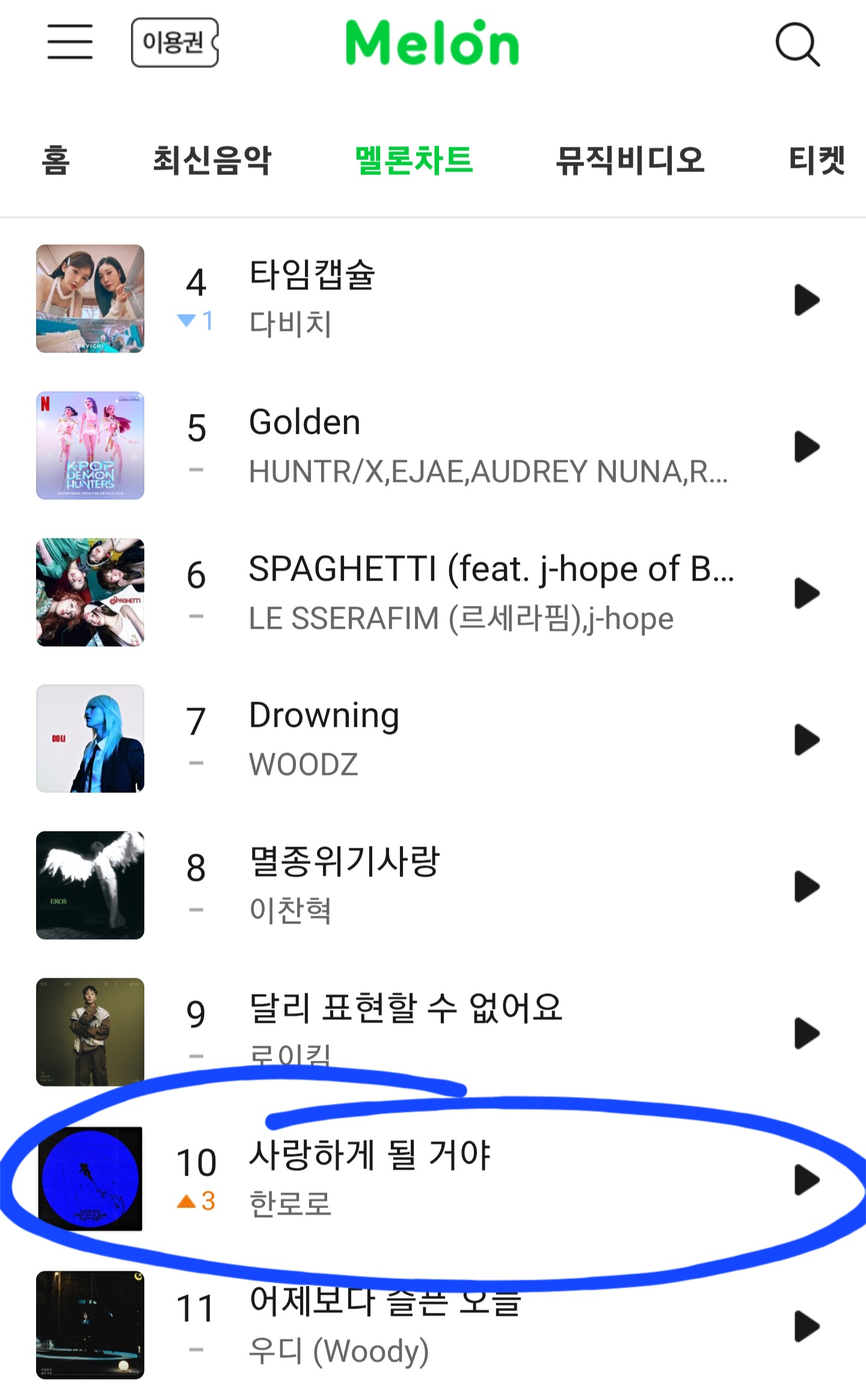Open the 티켓 tab

tap(817, 161)
